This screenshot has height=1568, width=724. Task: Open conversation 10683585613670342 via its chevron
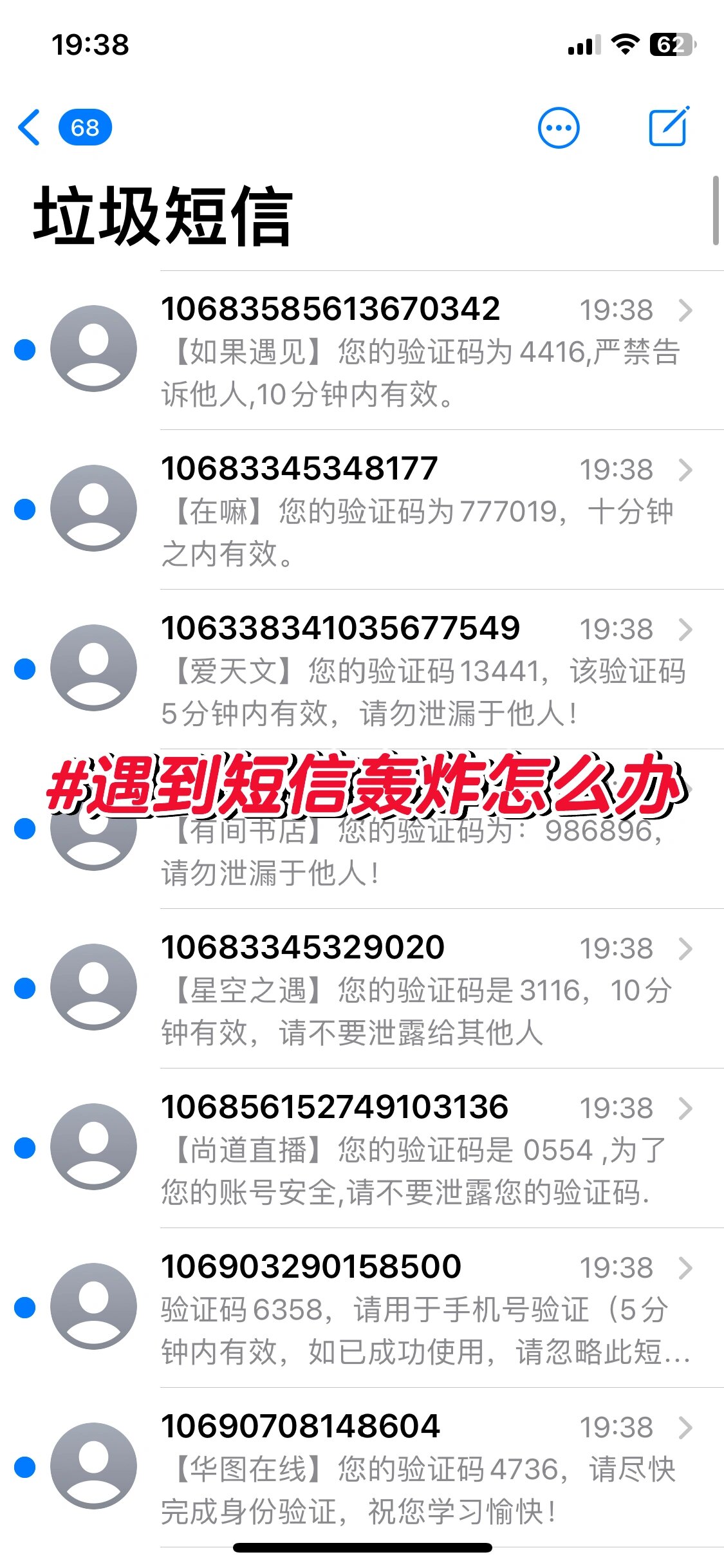coord(684,311)
